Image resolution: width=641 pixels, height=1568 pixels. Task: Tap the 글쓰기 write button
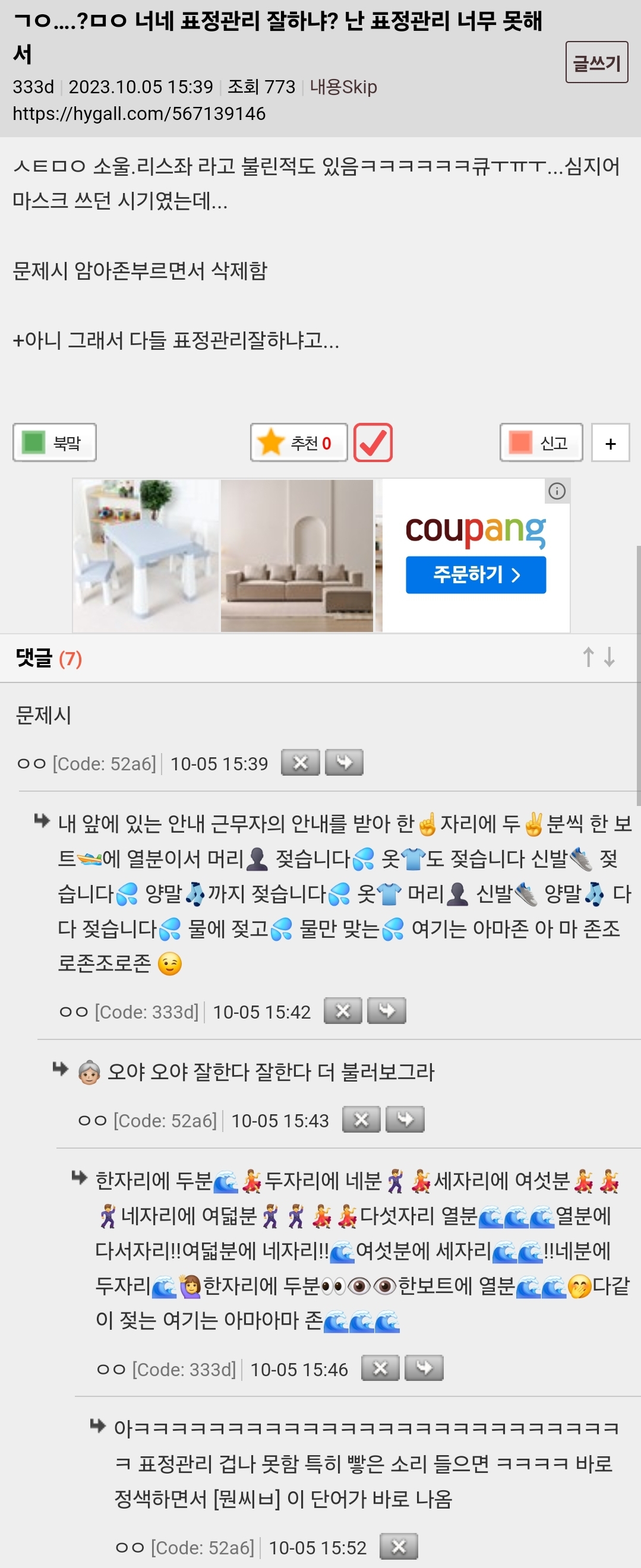(596, 62)
